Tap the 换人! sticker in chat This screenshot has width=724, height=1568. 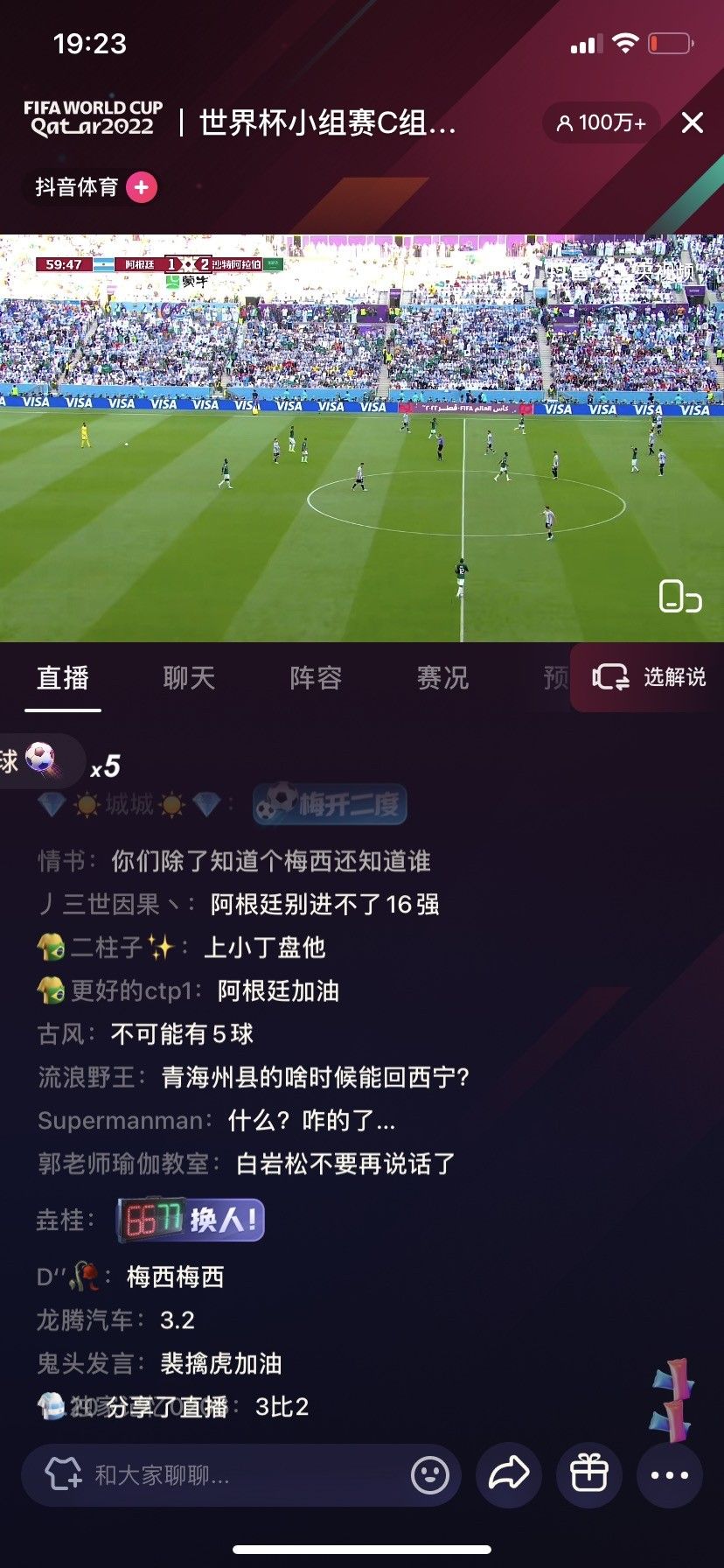tap(191, 1220)
